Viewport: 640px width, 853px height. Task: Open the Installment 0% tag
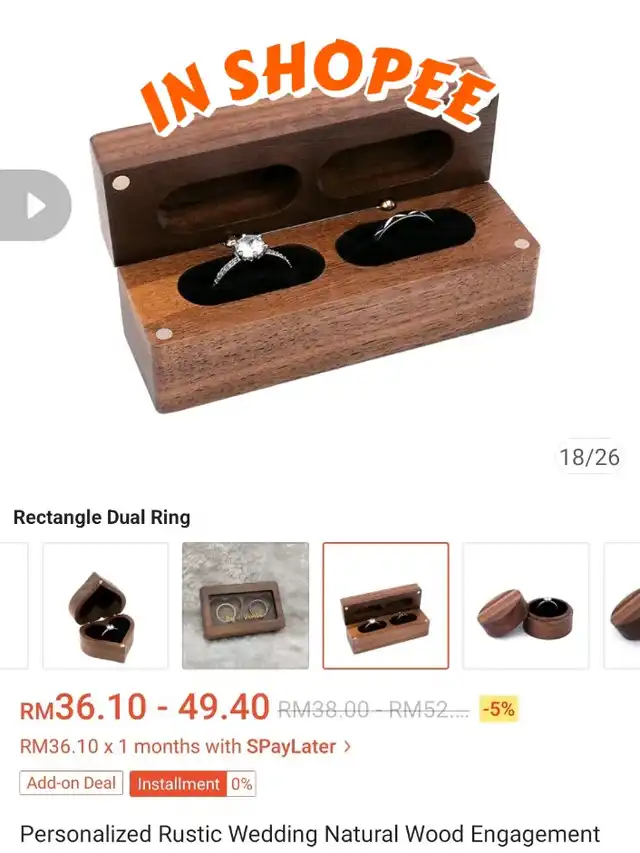192,784
